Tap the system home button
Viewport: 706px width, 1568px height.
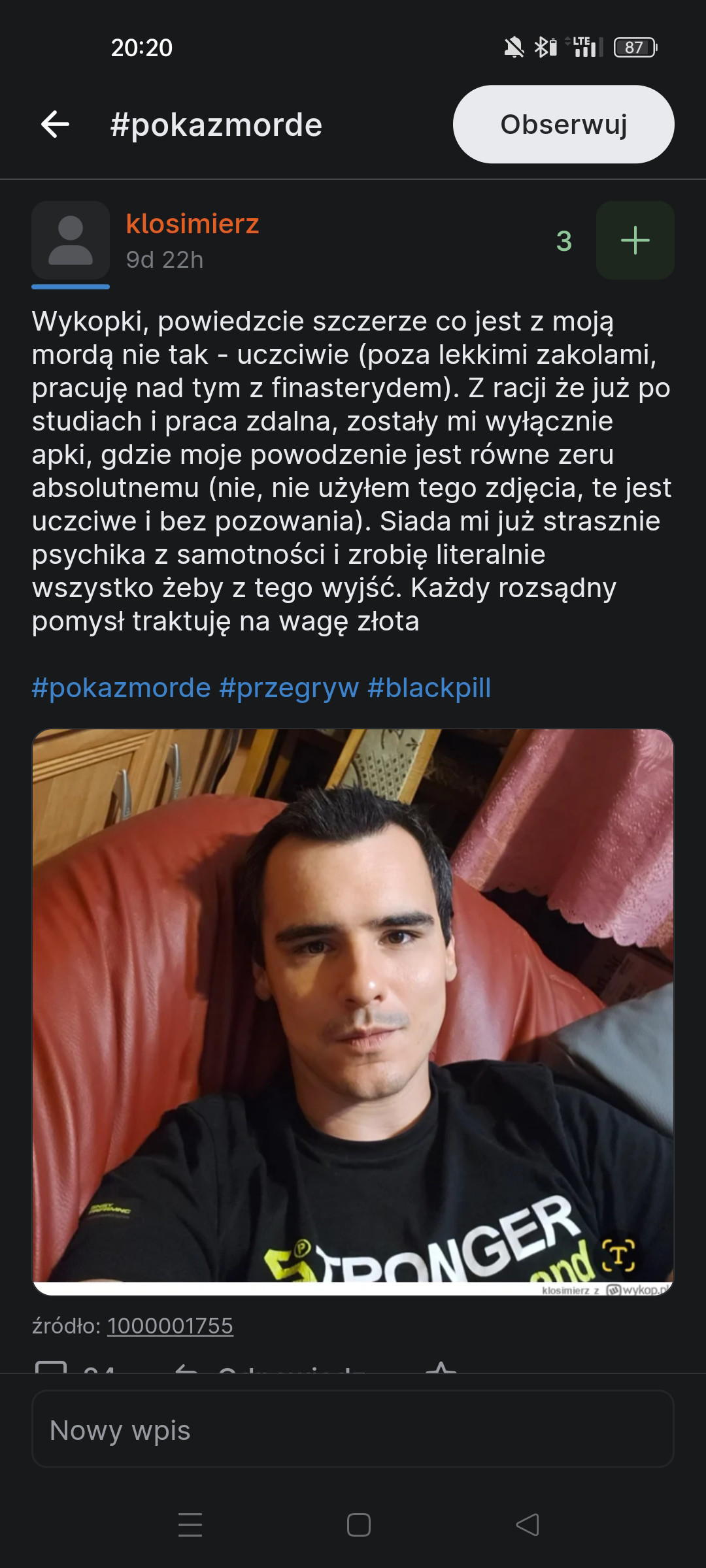tap(358, 1525)
